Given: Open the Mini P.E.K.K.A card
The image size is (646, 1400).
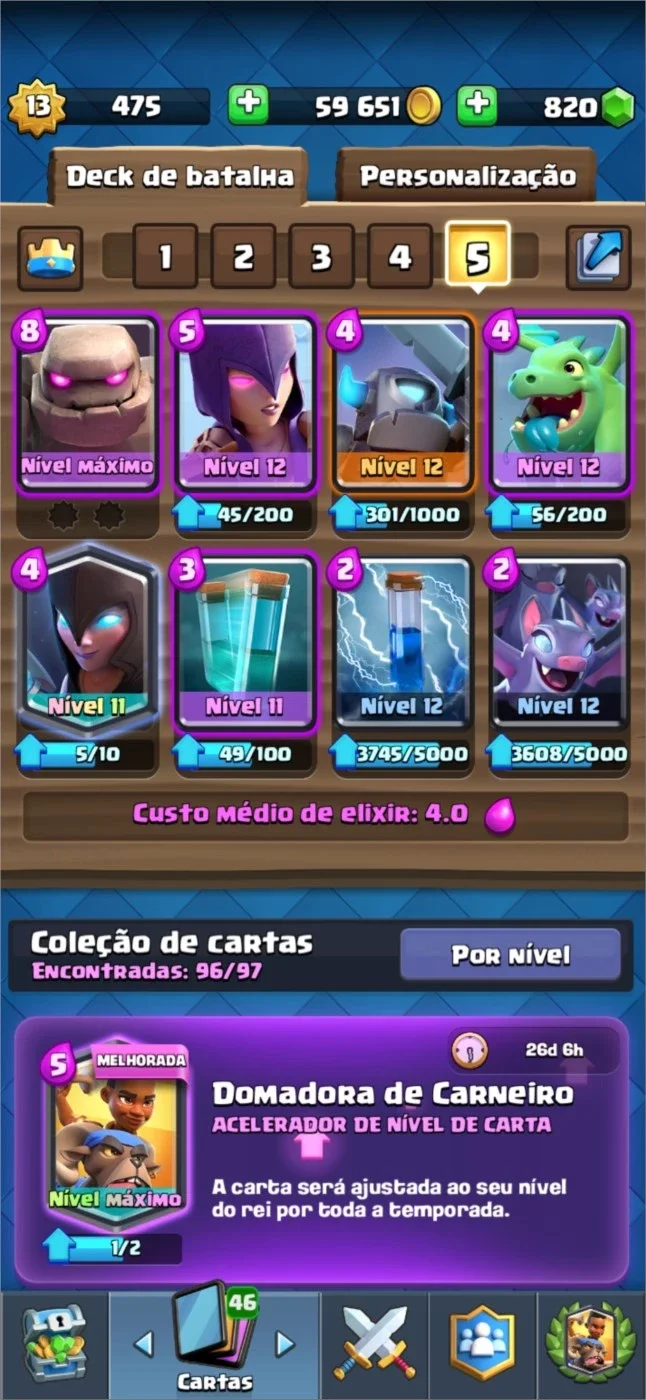Looking at the screenshot, I should tap(401, 403).
